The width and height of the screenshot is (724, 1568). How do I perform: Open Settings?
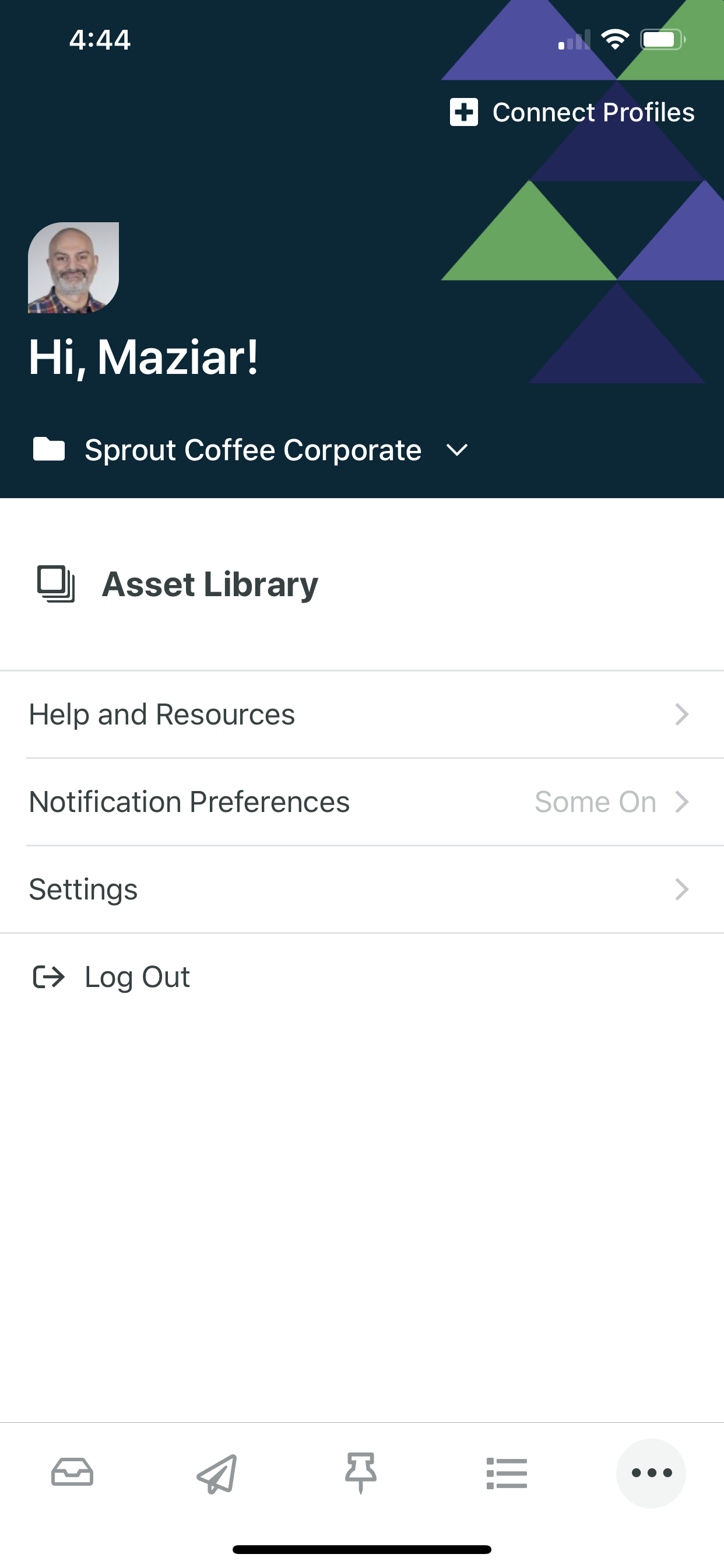(362, 890)
